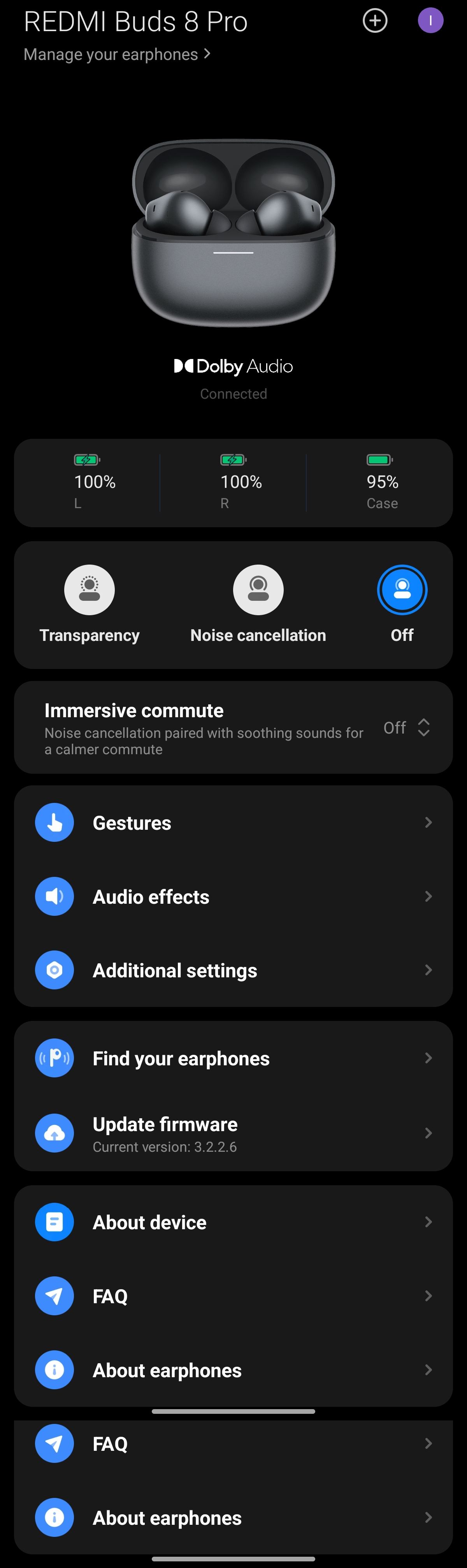
Task: View About device details
Action: 233,1222
